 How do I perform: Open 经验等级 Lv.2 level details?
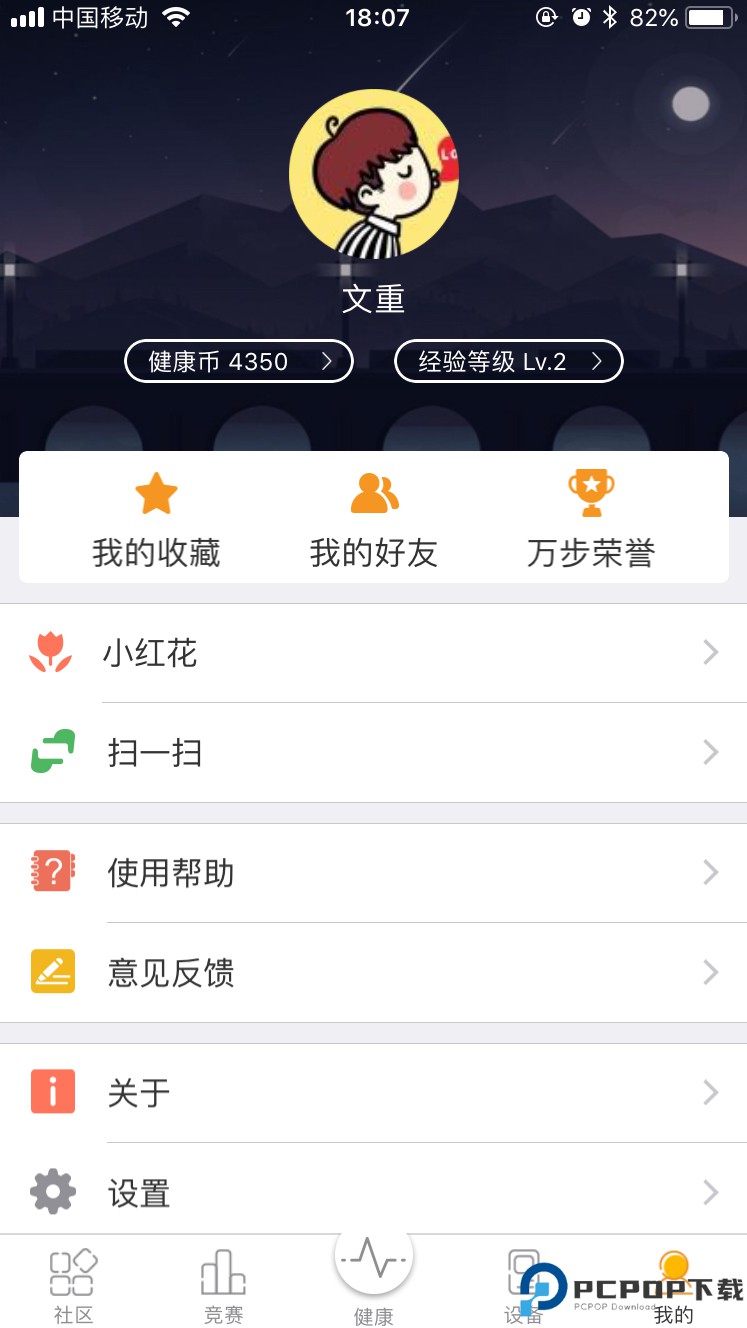coord(508,361)
